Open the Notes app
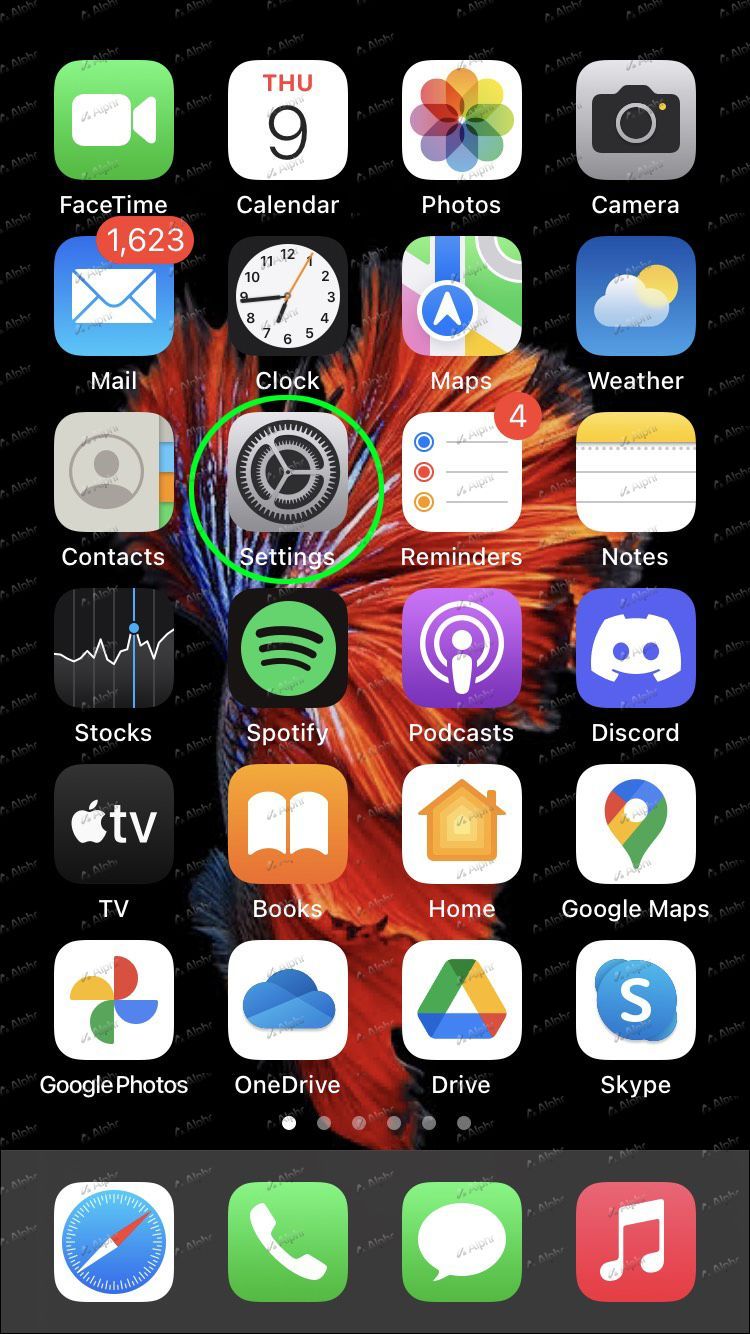The height and width of the screenshot is (1334, 750). pyautogui.click(x=635, y=472)
